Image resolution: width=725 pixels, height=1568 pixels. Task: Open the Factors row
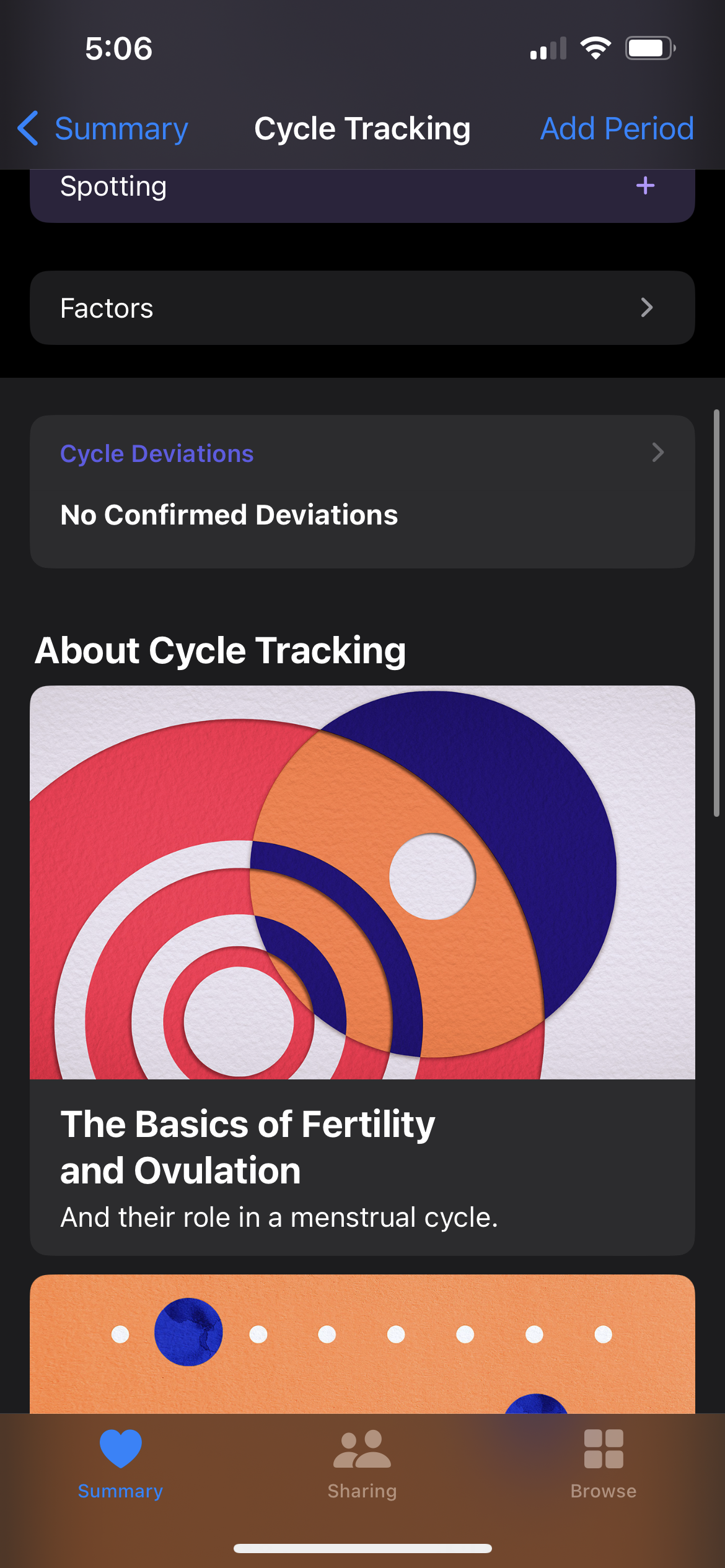[362, 308]
